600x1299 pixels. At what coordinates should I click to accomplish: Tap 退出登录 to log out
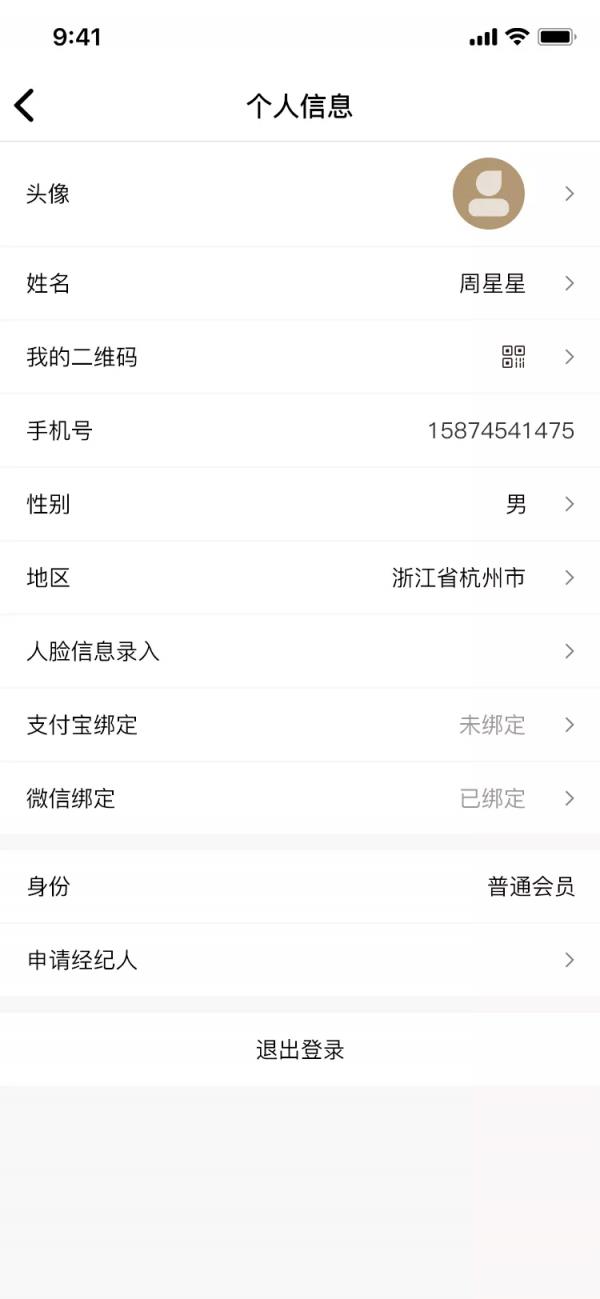point(300,1050)
